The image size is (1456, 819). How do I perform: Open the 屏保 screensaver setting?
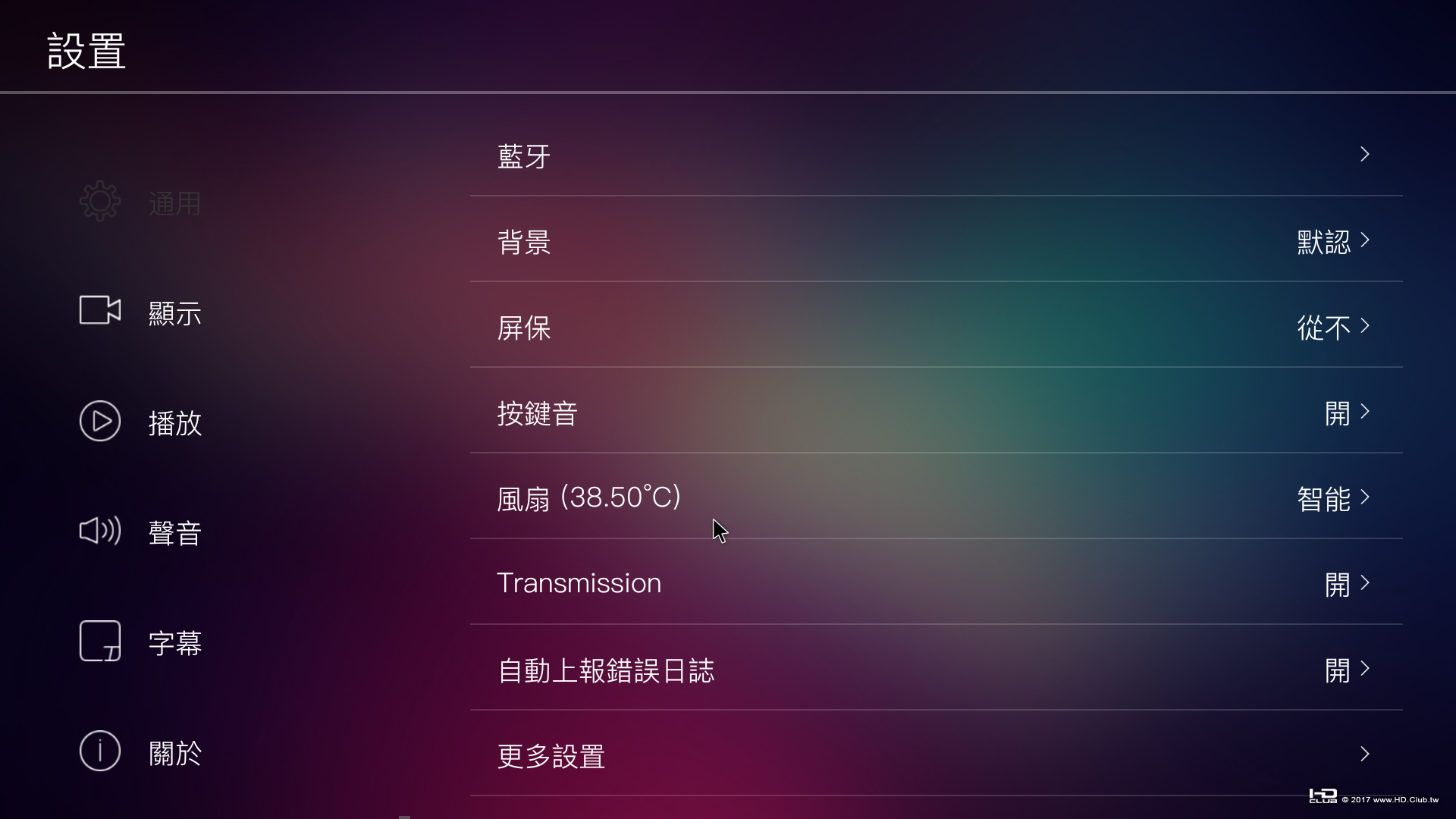tap(936, 327)
